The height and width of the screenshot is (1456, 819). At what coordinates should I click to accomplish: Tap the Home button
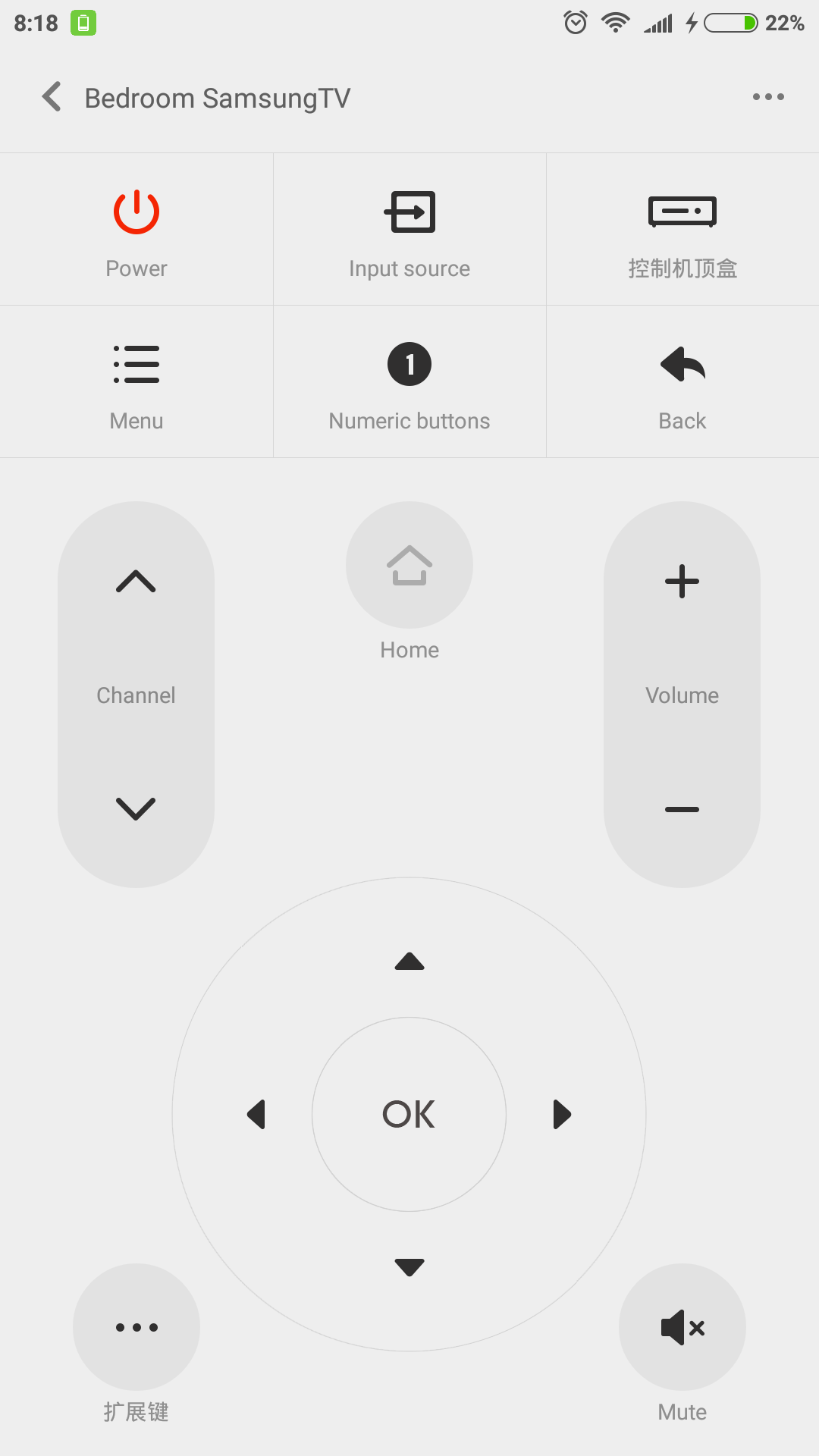tap(409, 565)
